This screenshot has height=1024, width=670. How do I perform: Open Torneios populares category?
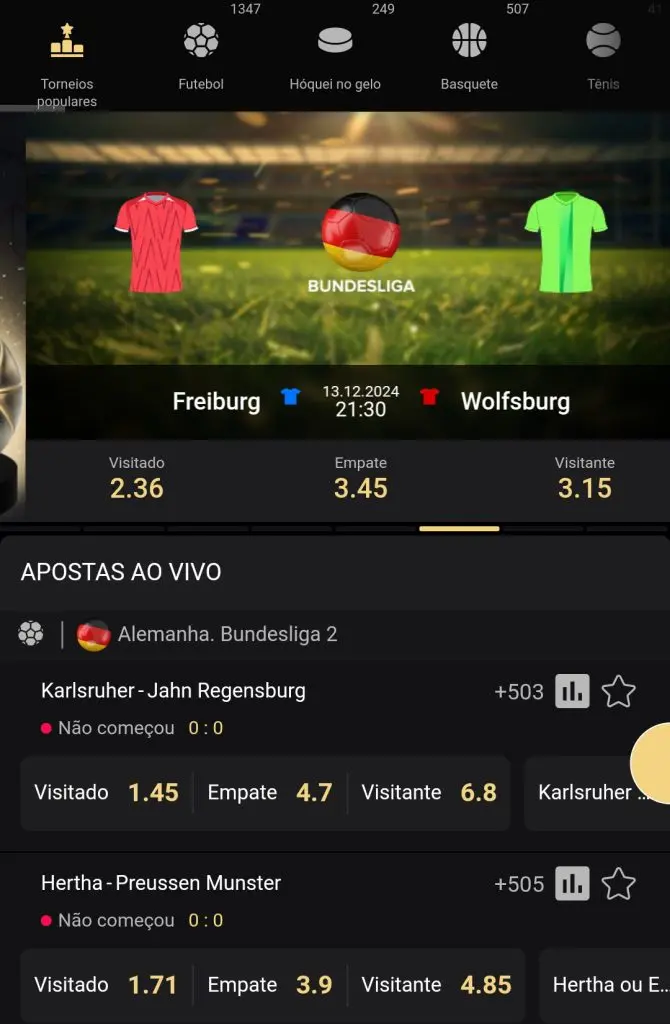click(x=66, y=61)
